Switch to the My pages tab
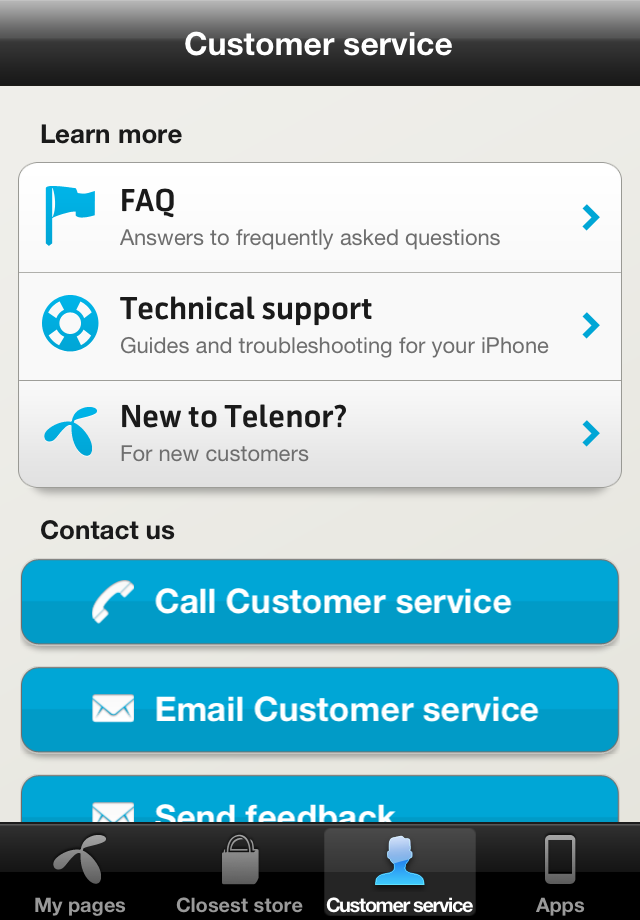The width and height of the screenshot is (640, 920). click(x=80, y=874)
